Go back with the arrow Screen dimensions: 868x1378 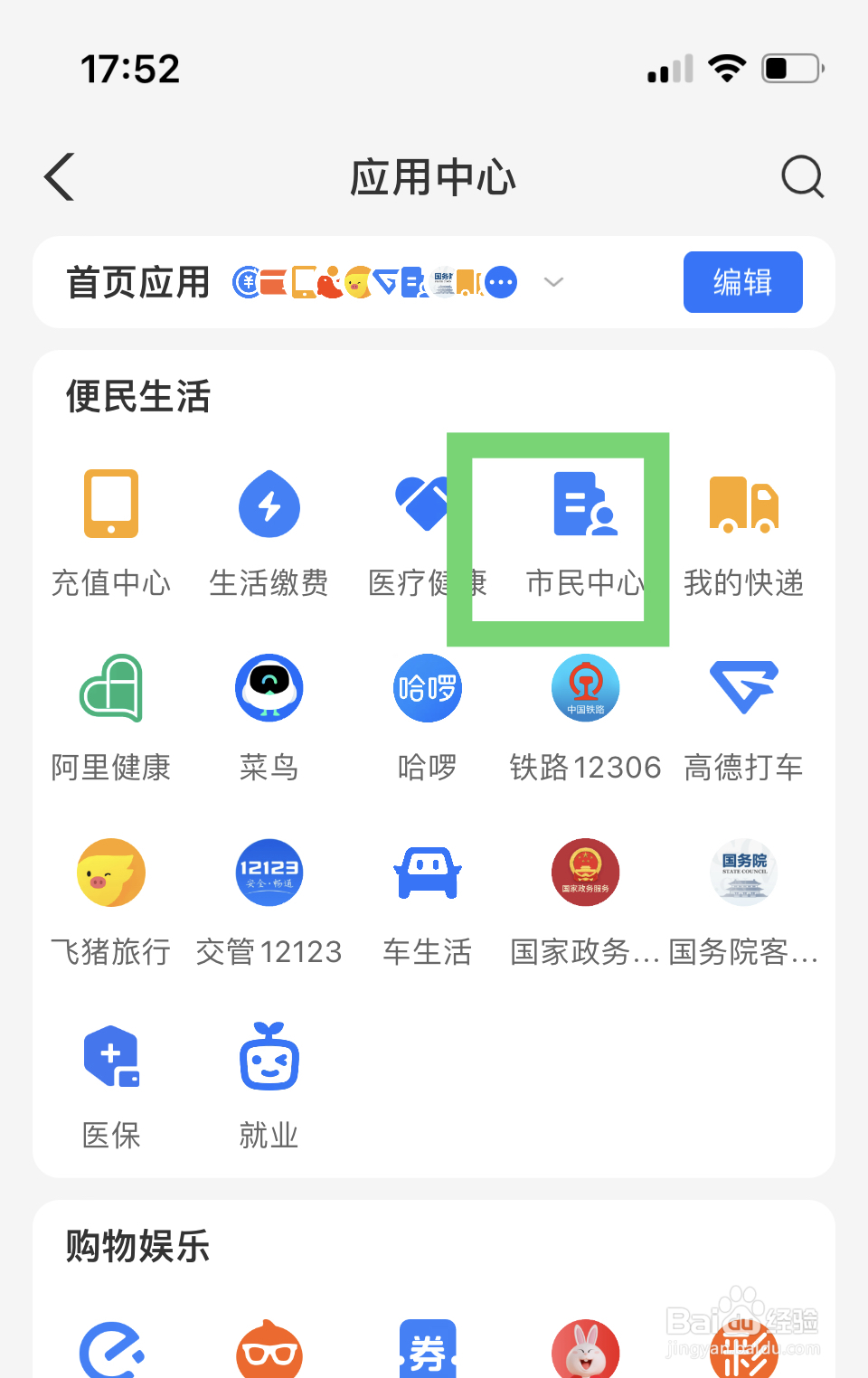tap(58, 177)
